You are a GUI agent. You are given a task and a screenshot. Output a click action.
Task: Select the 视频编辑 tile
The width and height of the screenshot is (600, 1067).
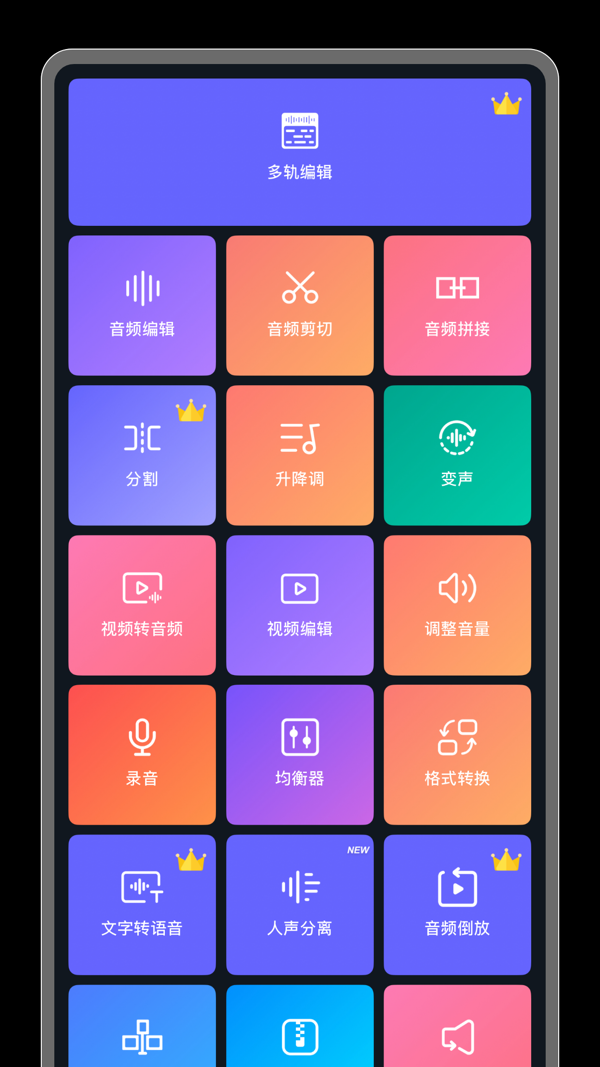tap(300, 605)
